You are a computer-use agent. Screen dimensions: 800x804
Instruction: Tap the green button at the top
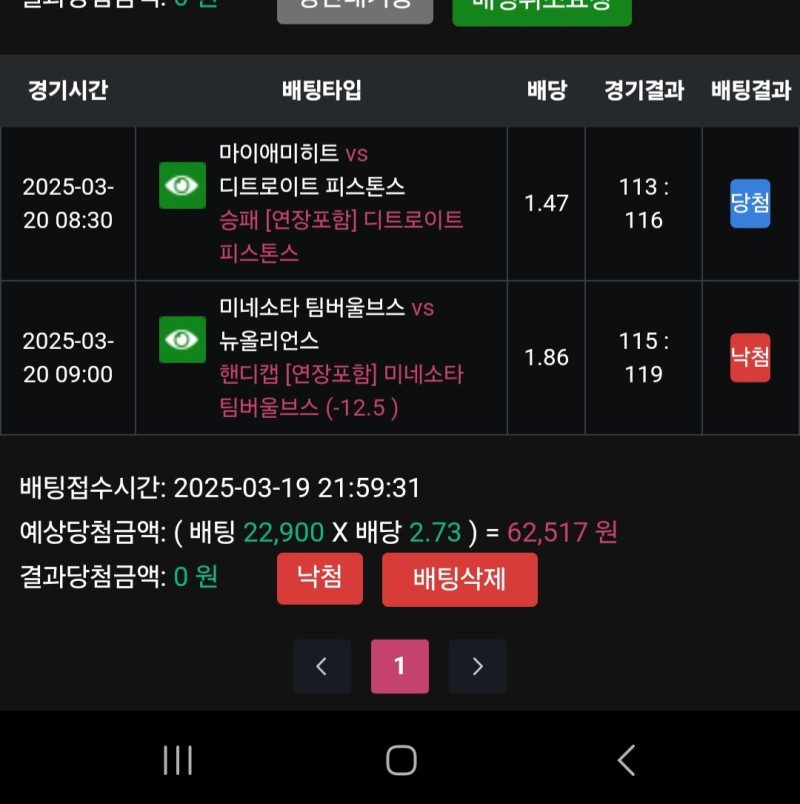541,10
